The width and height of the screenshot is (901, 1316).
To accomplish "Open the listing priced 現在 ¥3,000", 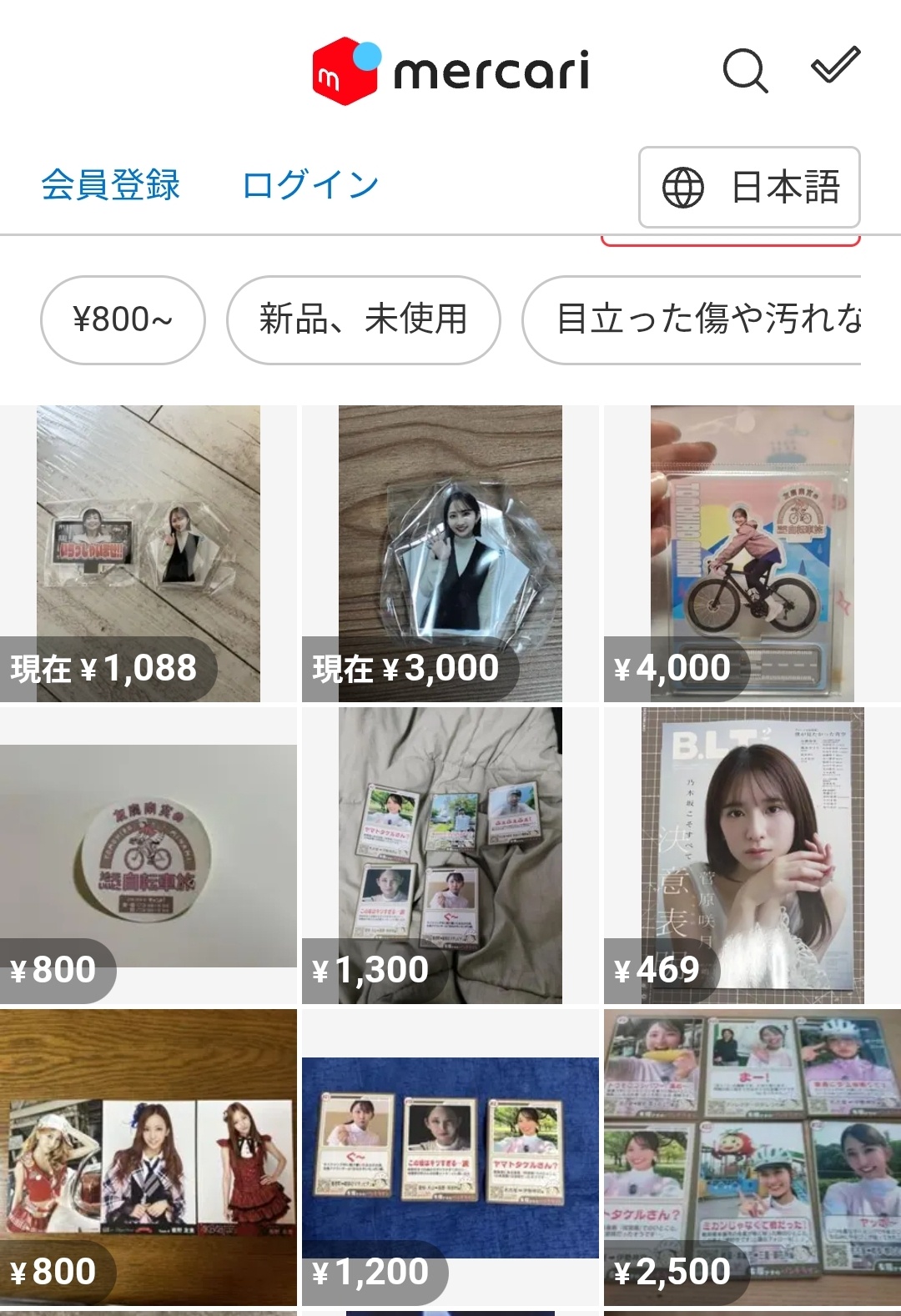I will point(450,554).
